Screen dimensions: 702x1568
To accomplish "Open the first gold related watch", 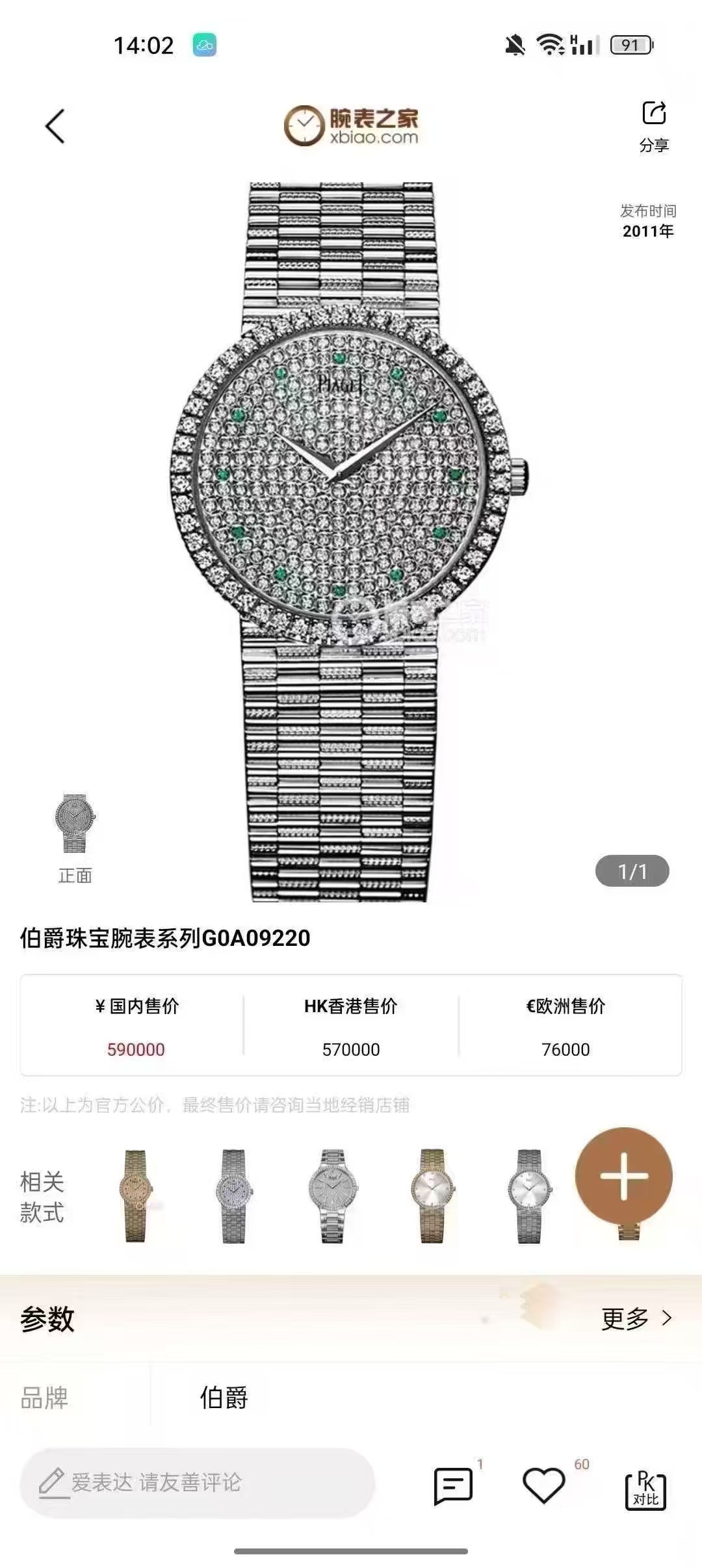I will click(x=136, y=1196).
